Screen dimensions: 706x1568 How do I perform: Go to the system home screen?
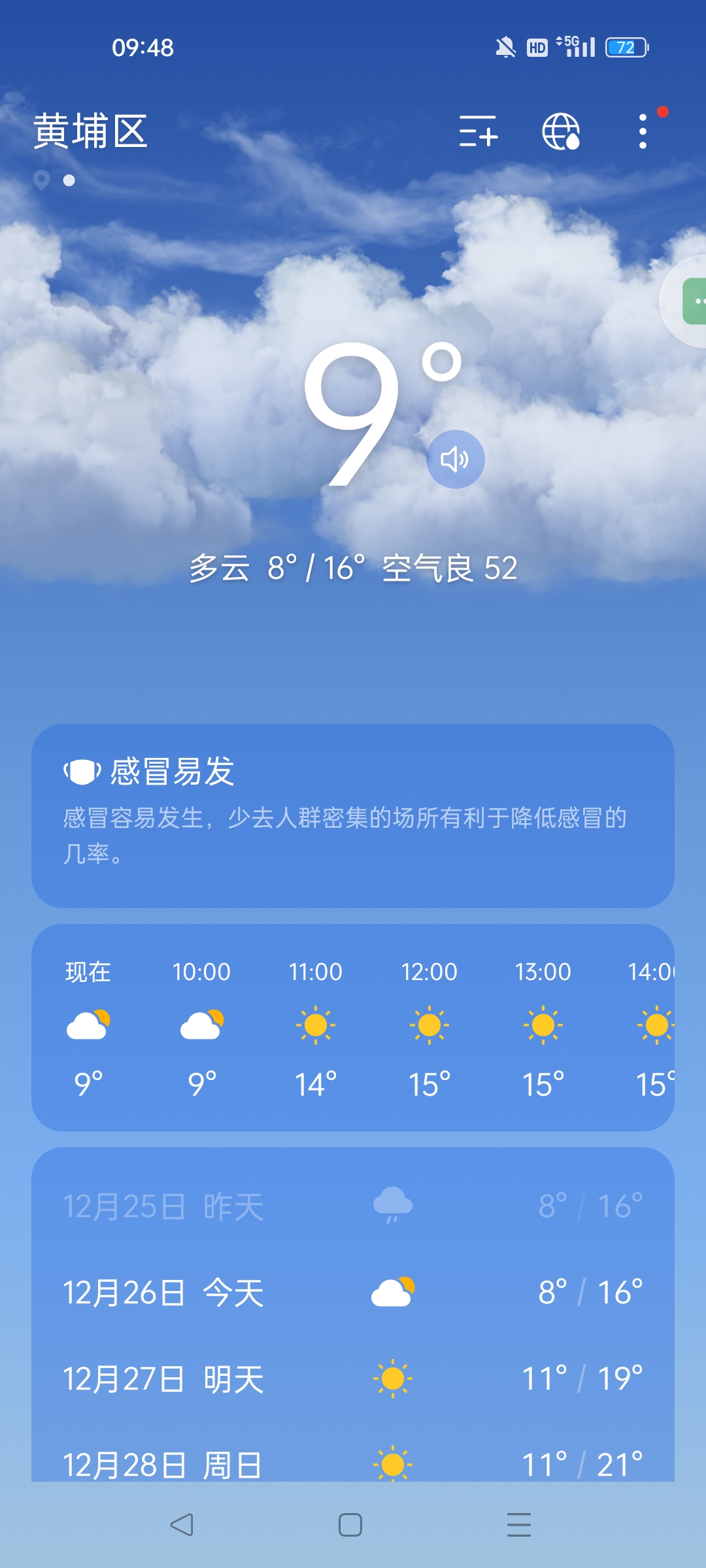click(350, 1525)
